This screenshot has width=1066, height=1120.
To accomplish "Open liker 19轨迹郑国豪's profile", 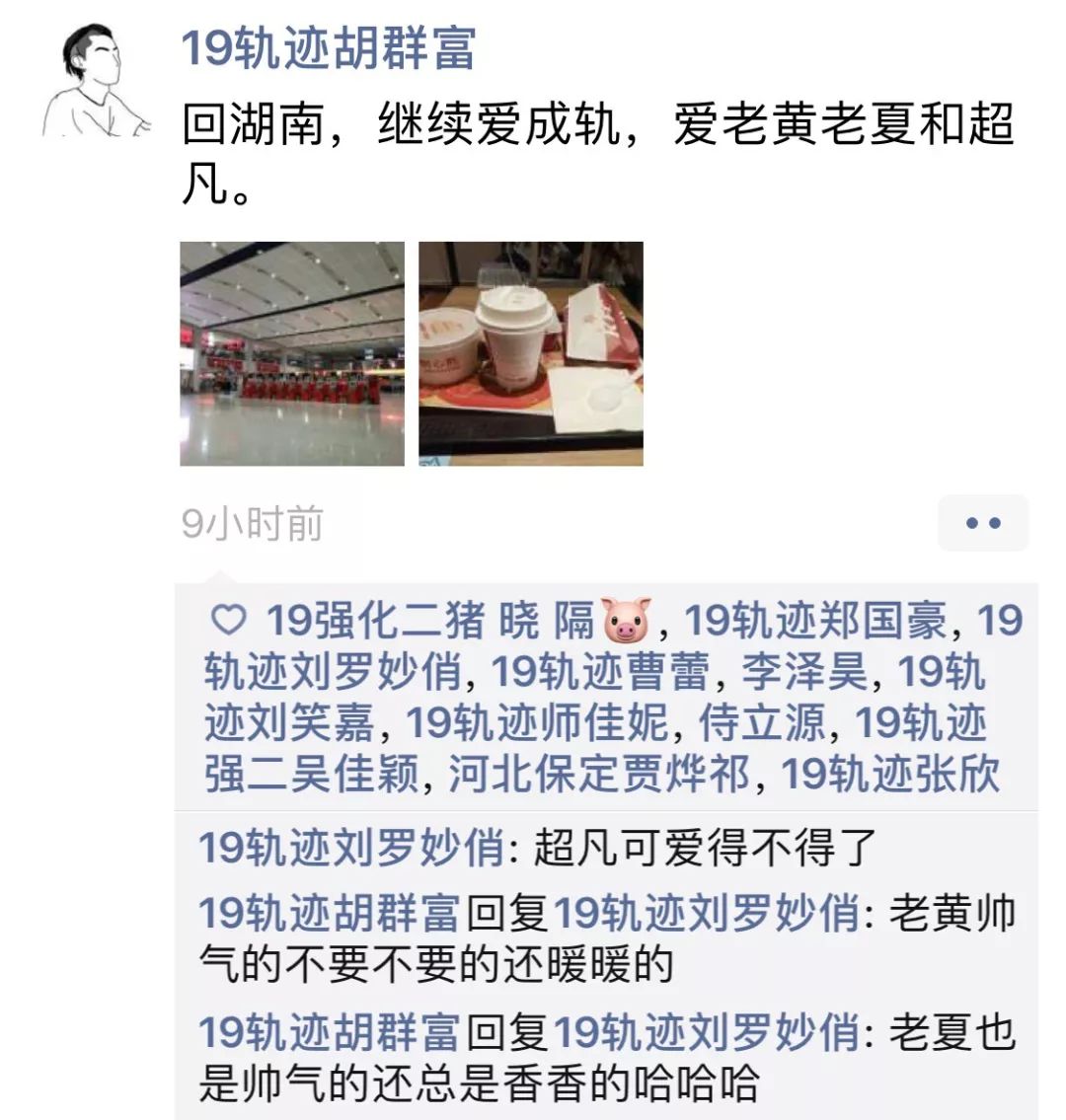I will (x=815, y=622).
